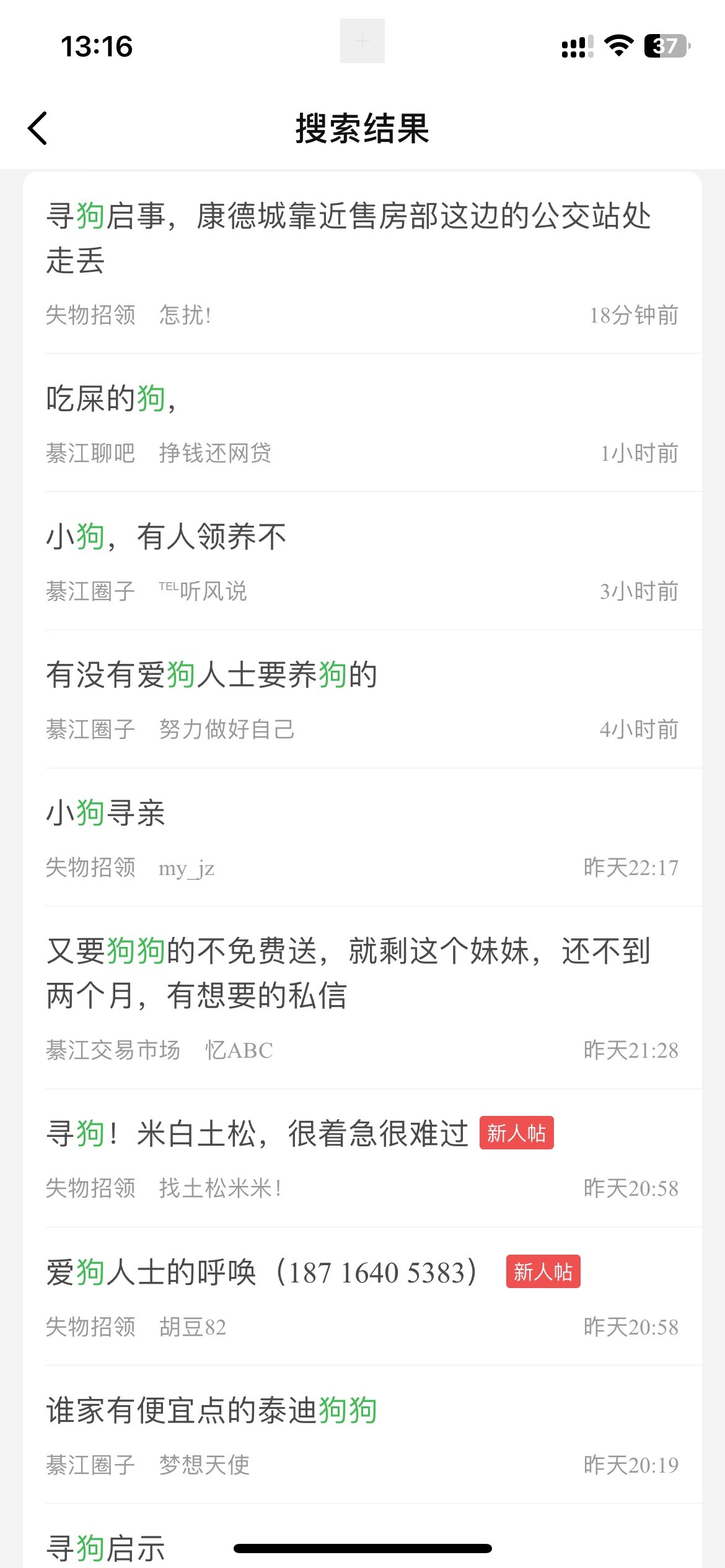Select the 小狗寻亲 search result
Image resolution: width=725 pixels, height=1568 pixels.
[x=106, y=812]
